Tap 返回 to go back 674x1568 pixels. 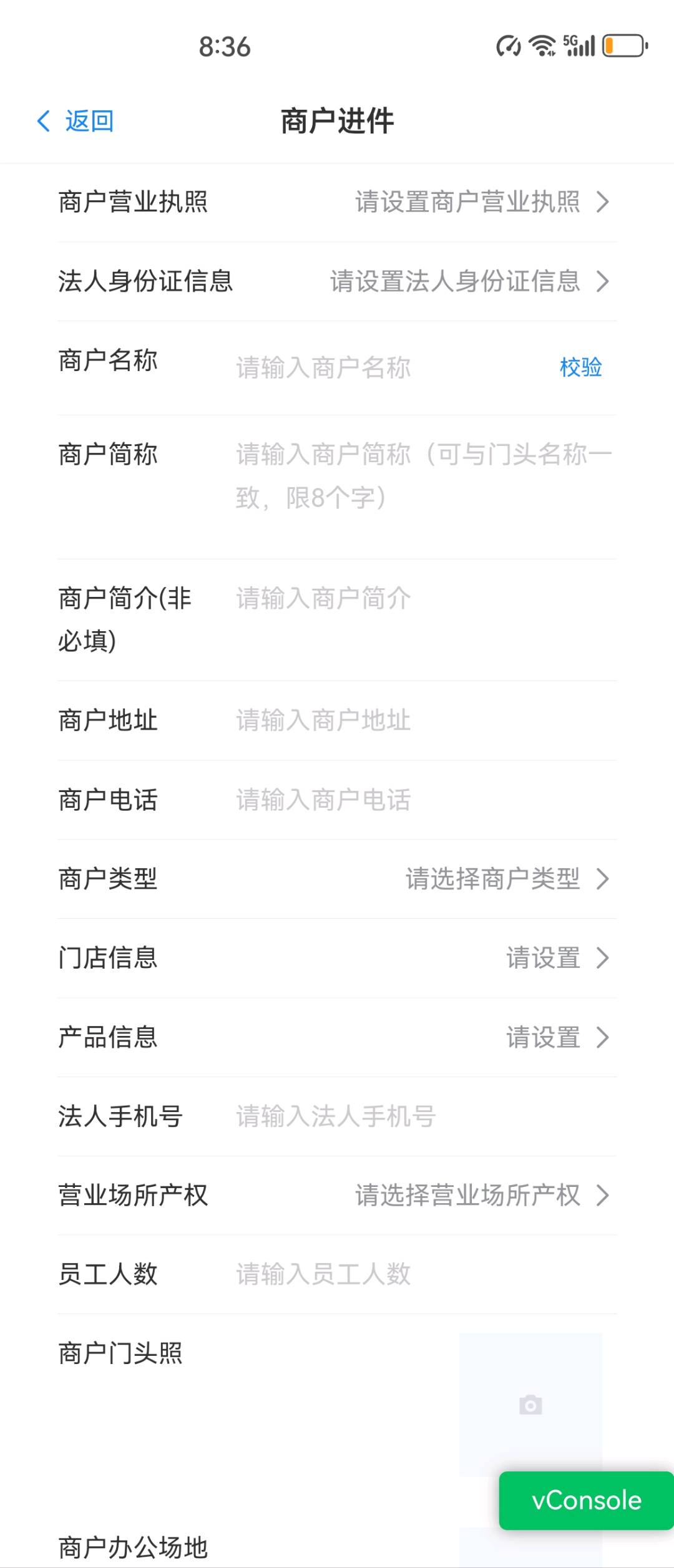pos(89,122)
